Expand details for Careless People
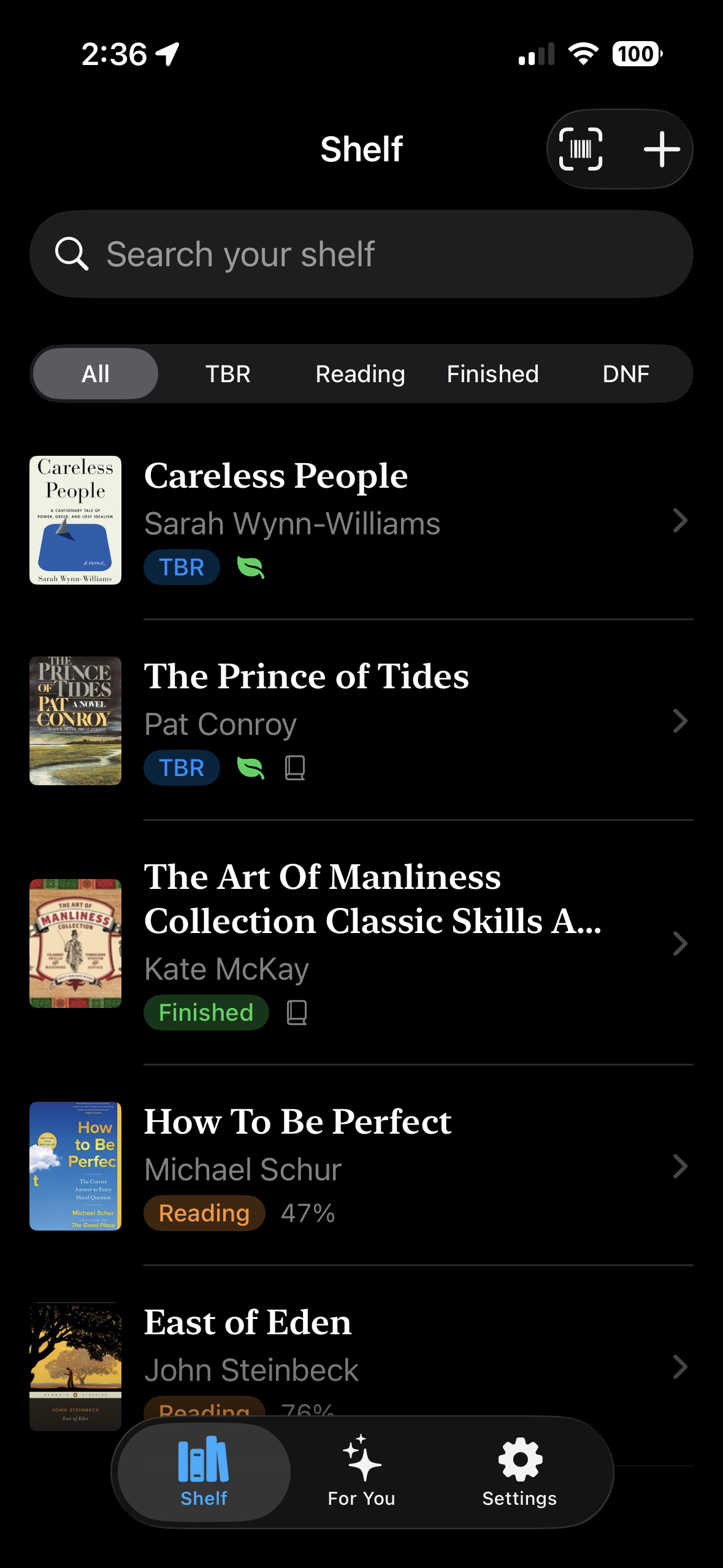 (681, 520)
